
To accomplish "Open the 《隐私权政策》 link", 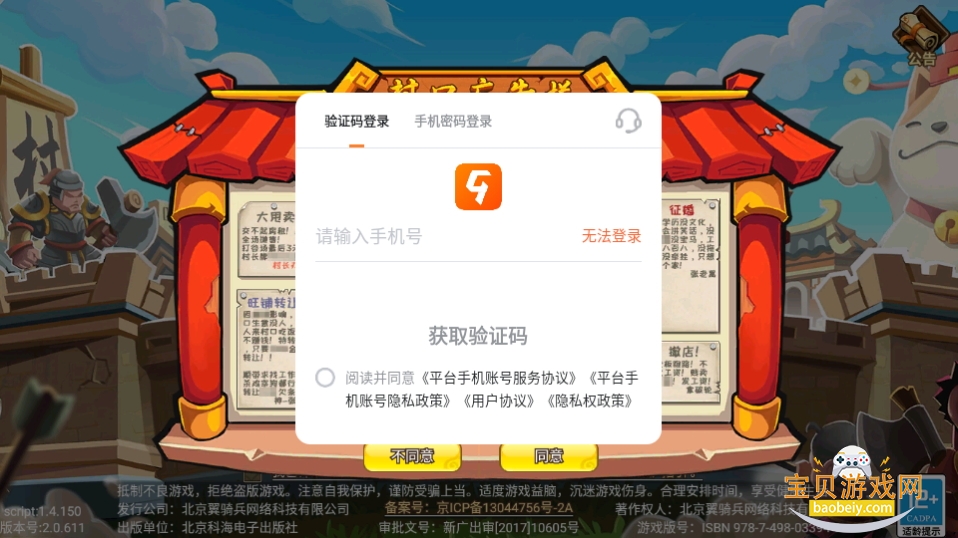I will (588, 401).
